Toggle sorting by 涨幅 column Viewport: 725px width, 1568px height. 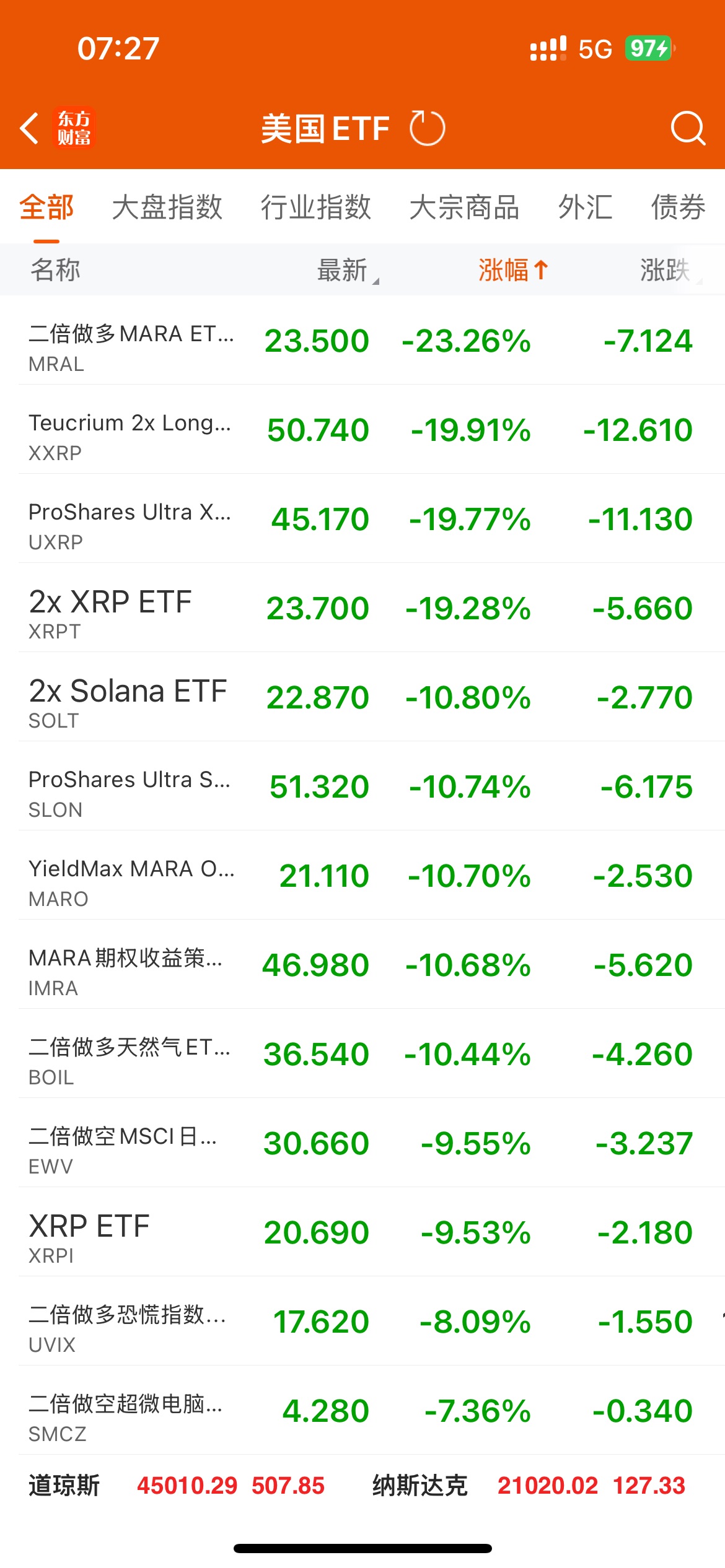pyautogui.click(x=513, y=270)
